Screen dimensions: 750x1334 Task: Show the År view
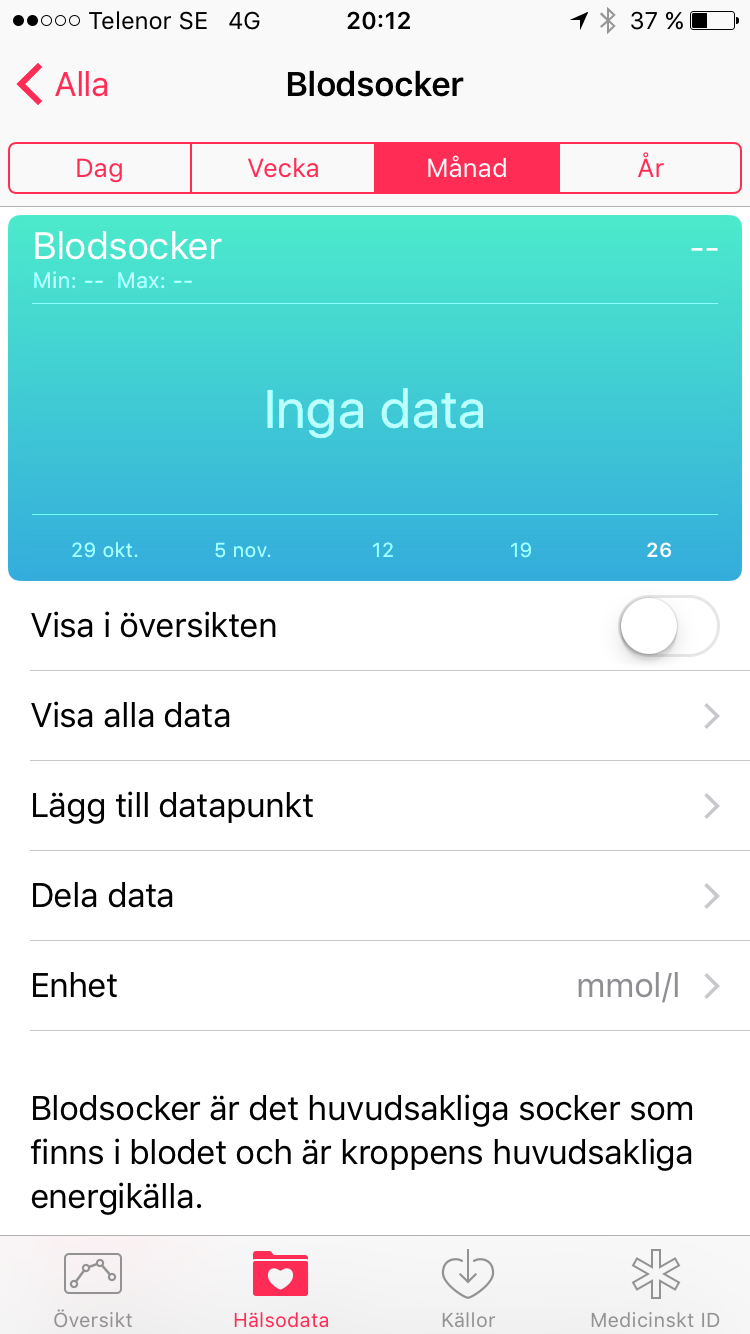(x=650, y=168)
